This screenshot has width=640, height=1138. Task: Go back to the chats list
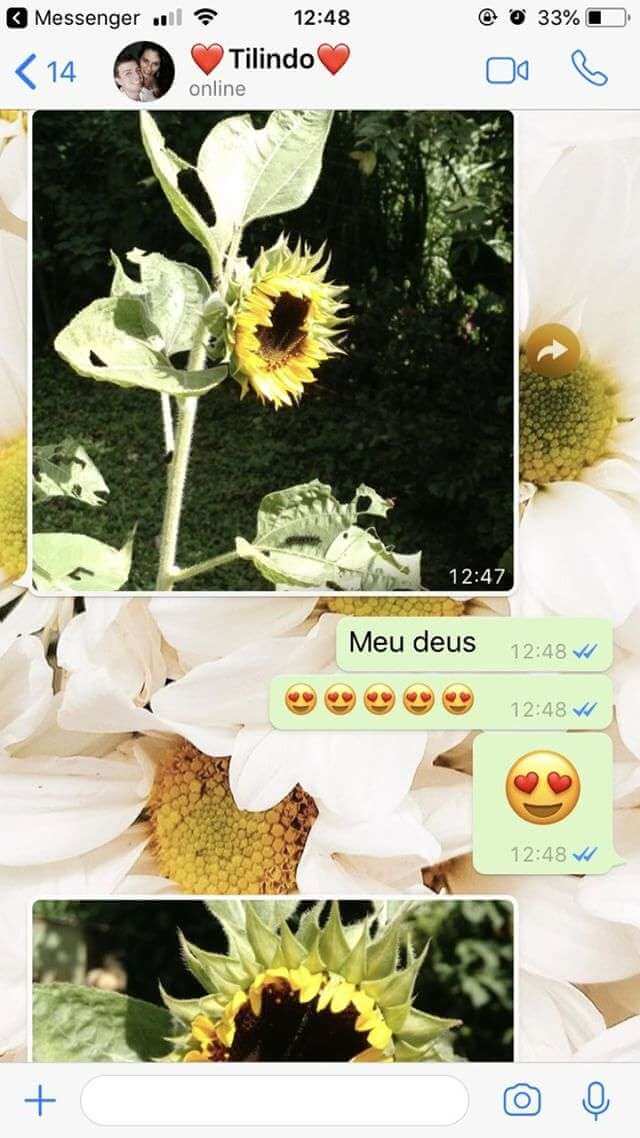pyautogui.click(x=45, y=72)
